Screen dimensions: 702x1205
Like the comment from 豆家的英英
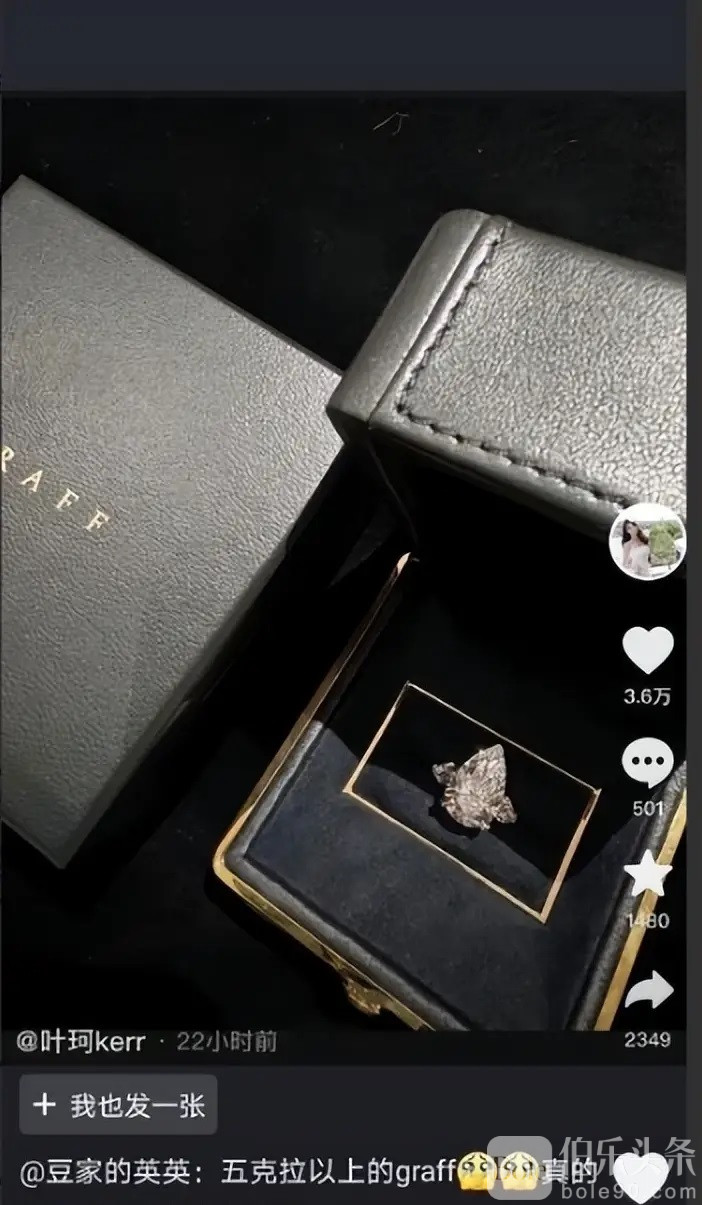[641, 1176]
